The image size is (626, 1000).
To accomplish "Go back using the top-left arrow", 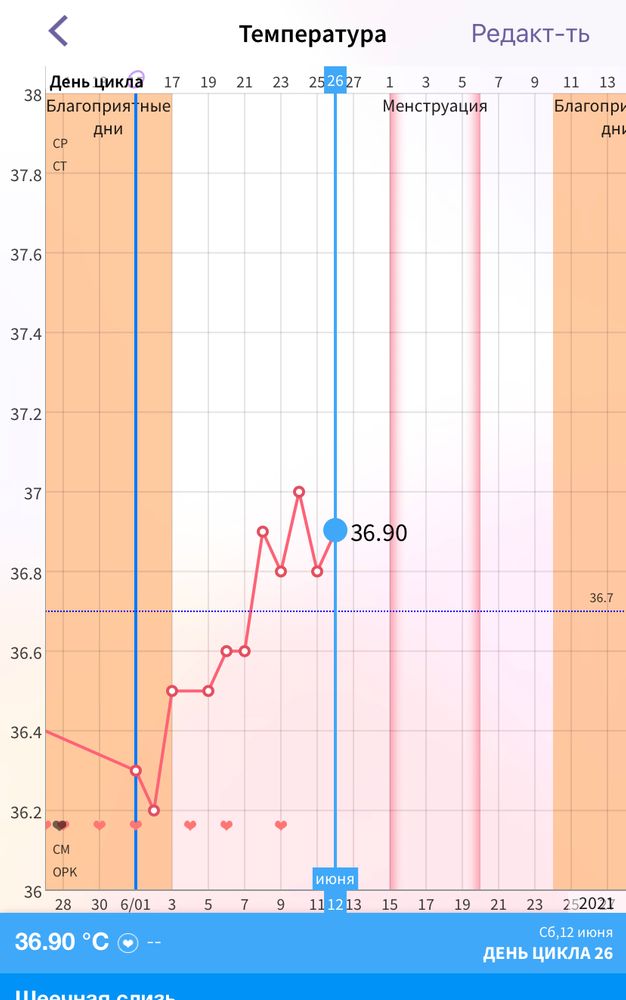I will (x=58, y=32).
